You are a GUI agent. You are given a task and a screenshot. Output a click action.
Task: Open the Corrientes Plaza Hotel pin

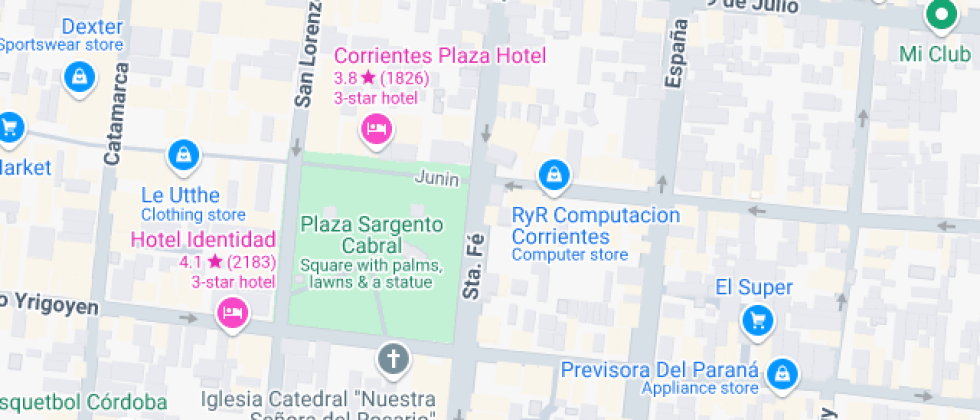[376, 128]
